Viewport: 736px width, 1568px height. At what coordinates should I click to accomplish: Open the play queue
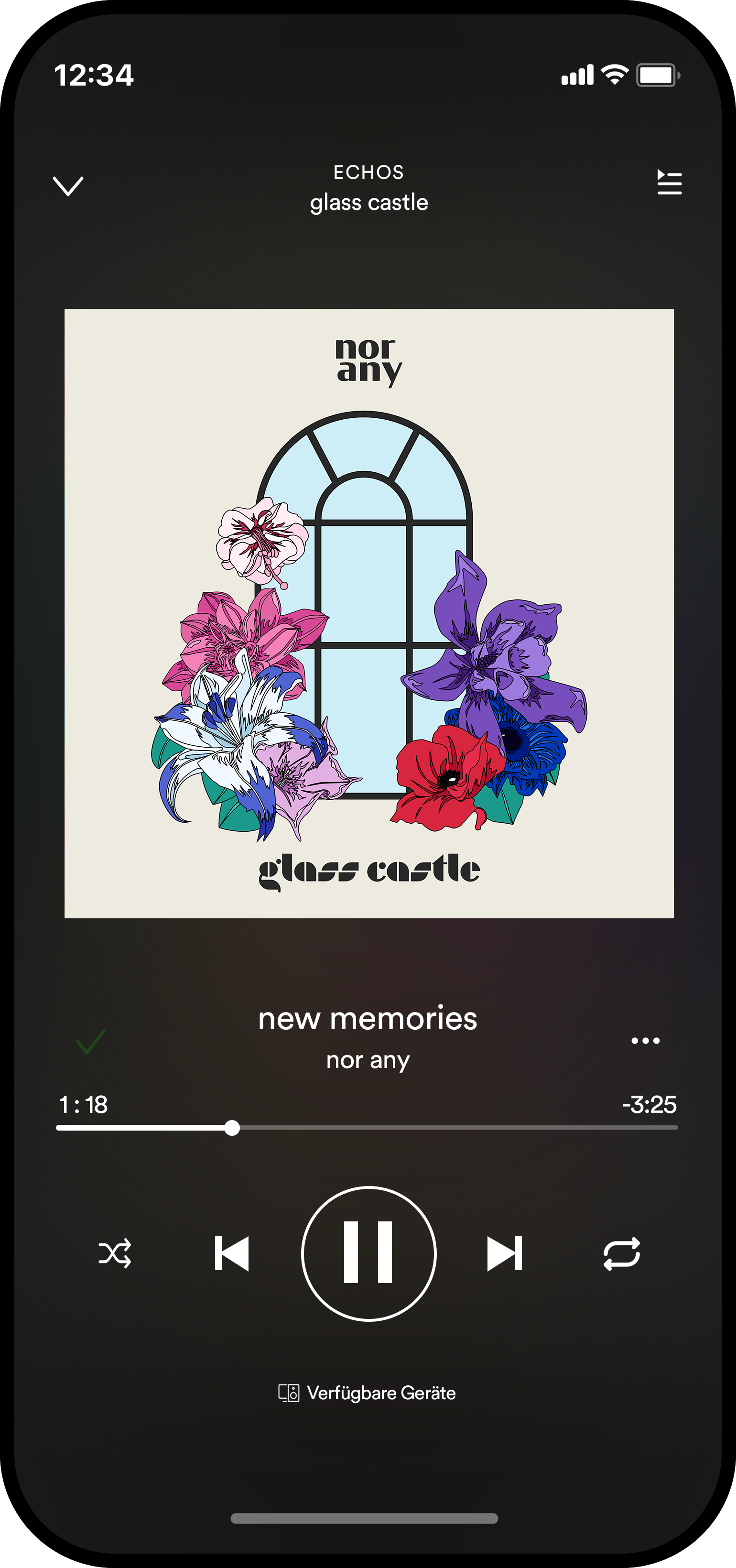click(x=669, y=183)
